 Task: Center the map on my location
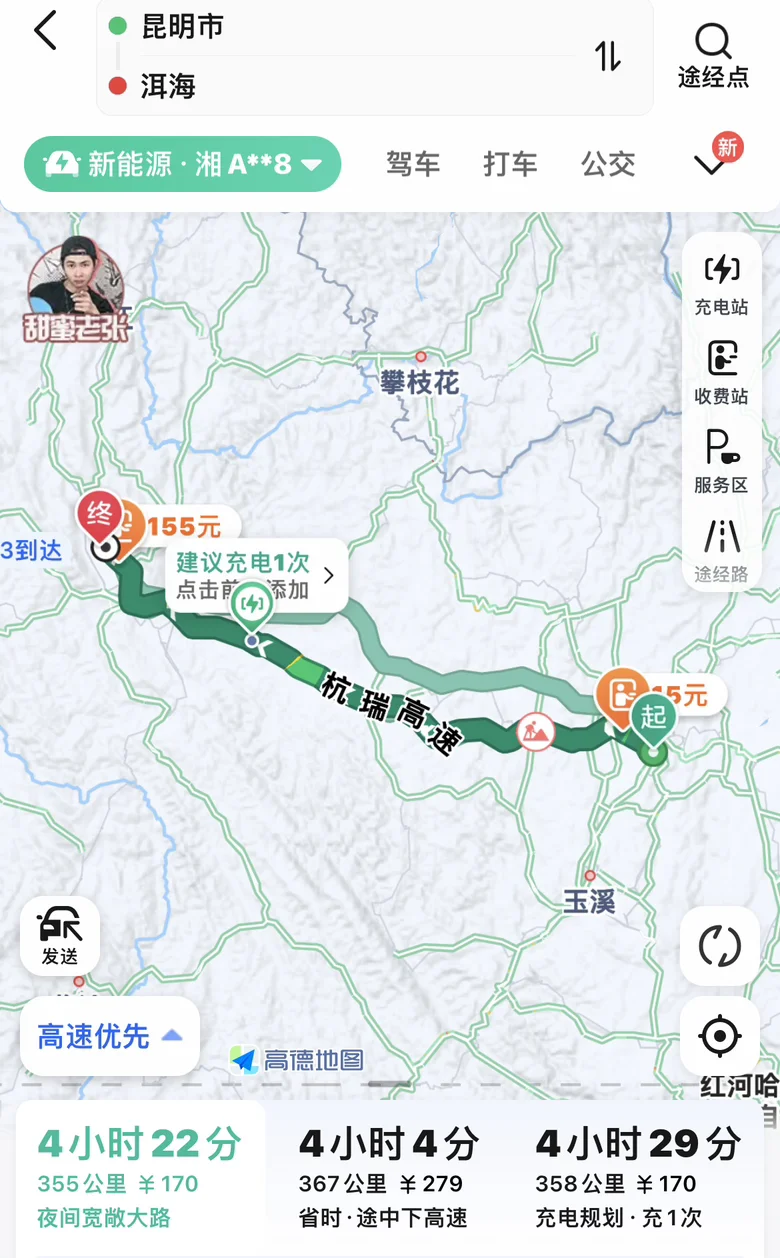[719, 1036]
